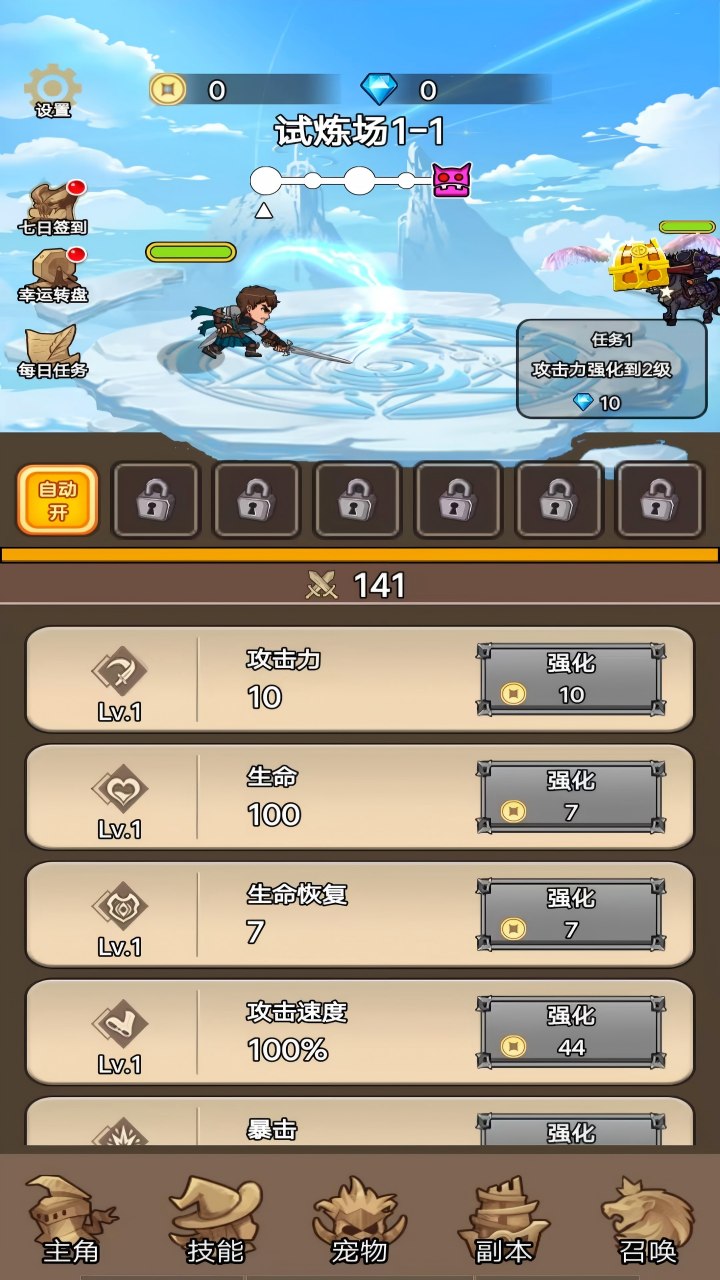The image size is (720, 1280).
Task: Switch to the 技能 tab
Action: click(215, 1220)
